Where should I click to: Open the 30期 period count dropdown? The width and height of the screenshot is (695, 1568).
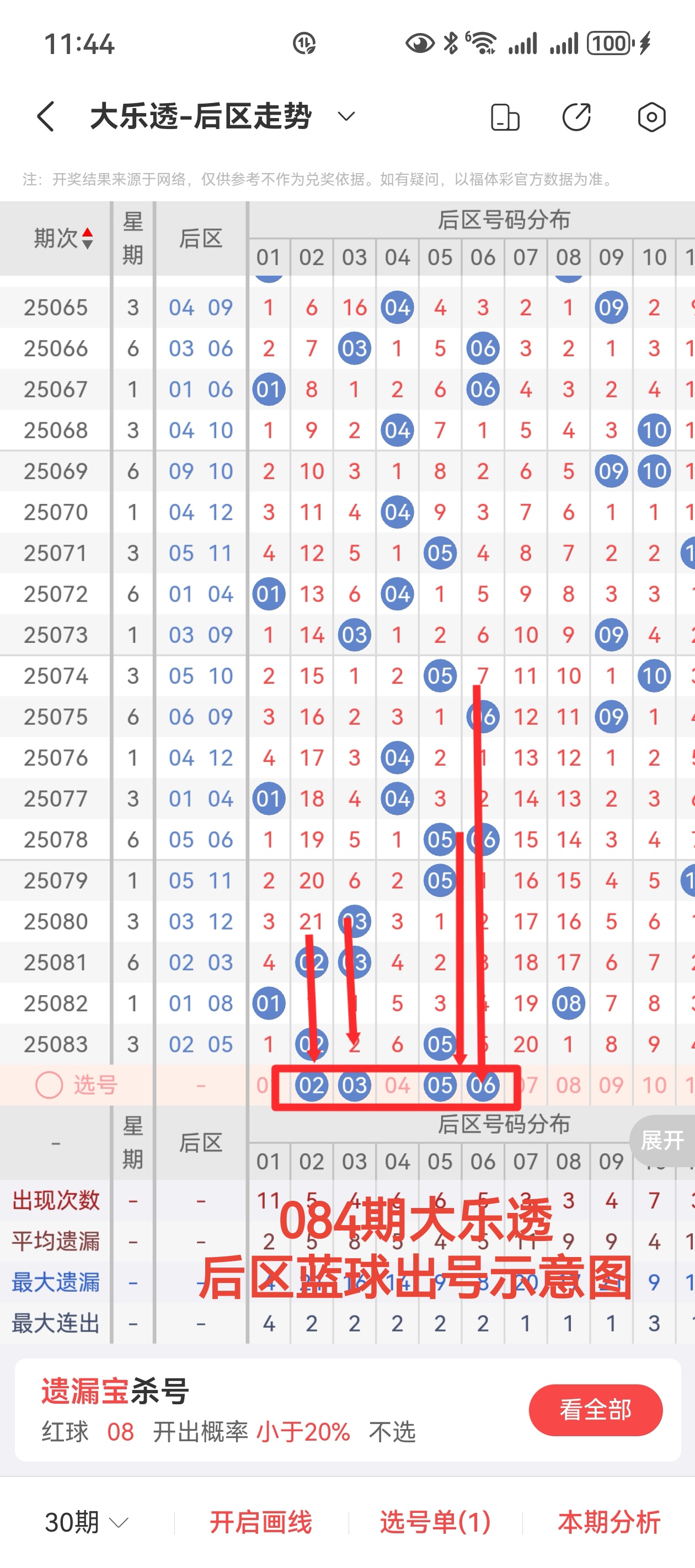click(x=87, y=1522)
